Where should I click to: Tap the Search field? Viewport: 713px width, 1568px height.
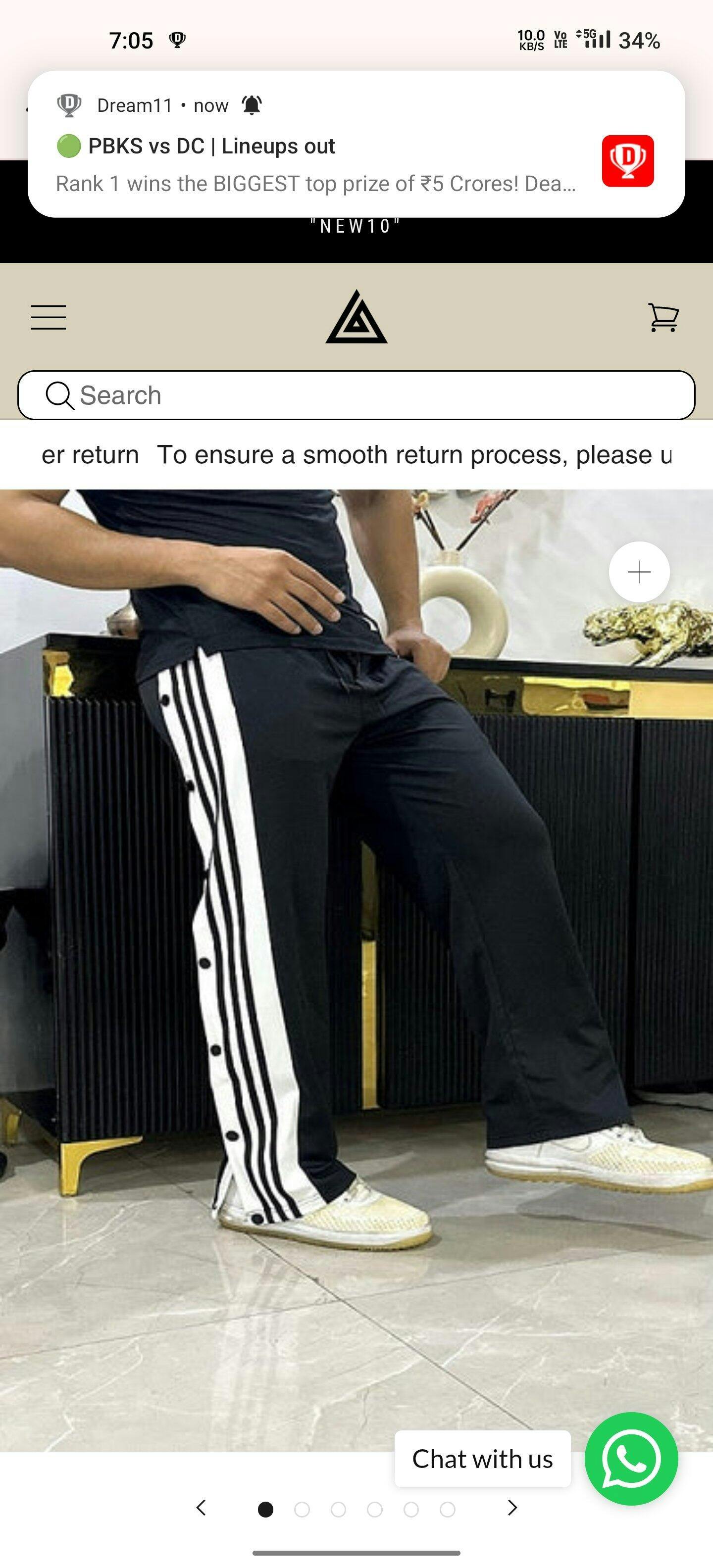[x=356, y=395]
